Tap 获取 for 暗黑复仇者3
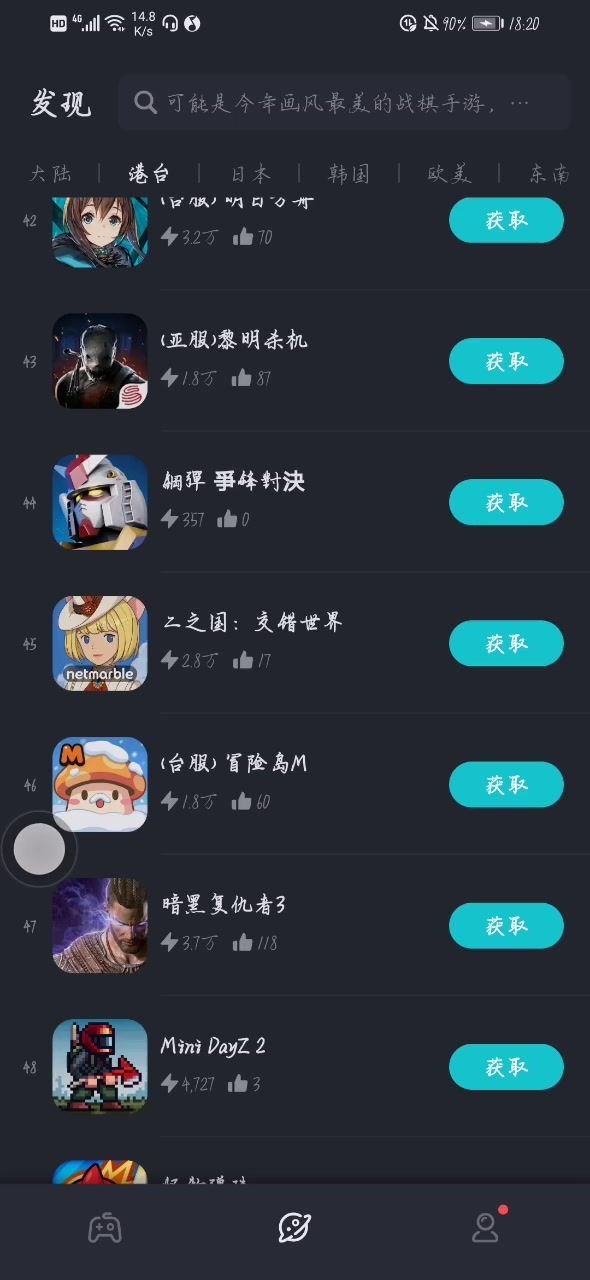The height and width of the screenshot is (1280, 590). point(506,926)
